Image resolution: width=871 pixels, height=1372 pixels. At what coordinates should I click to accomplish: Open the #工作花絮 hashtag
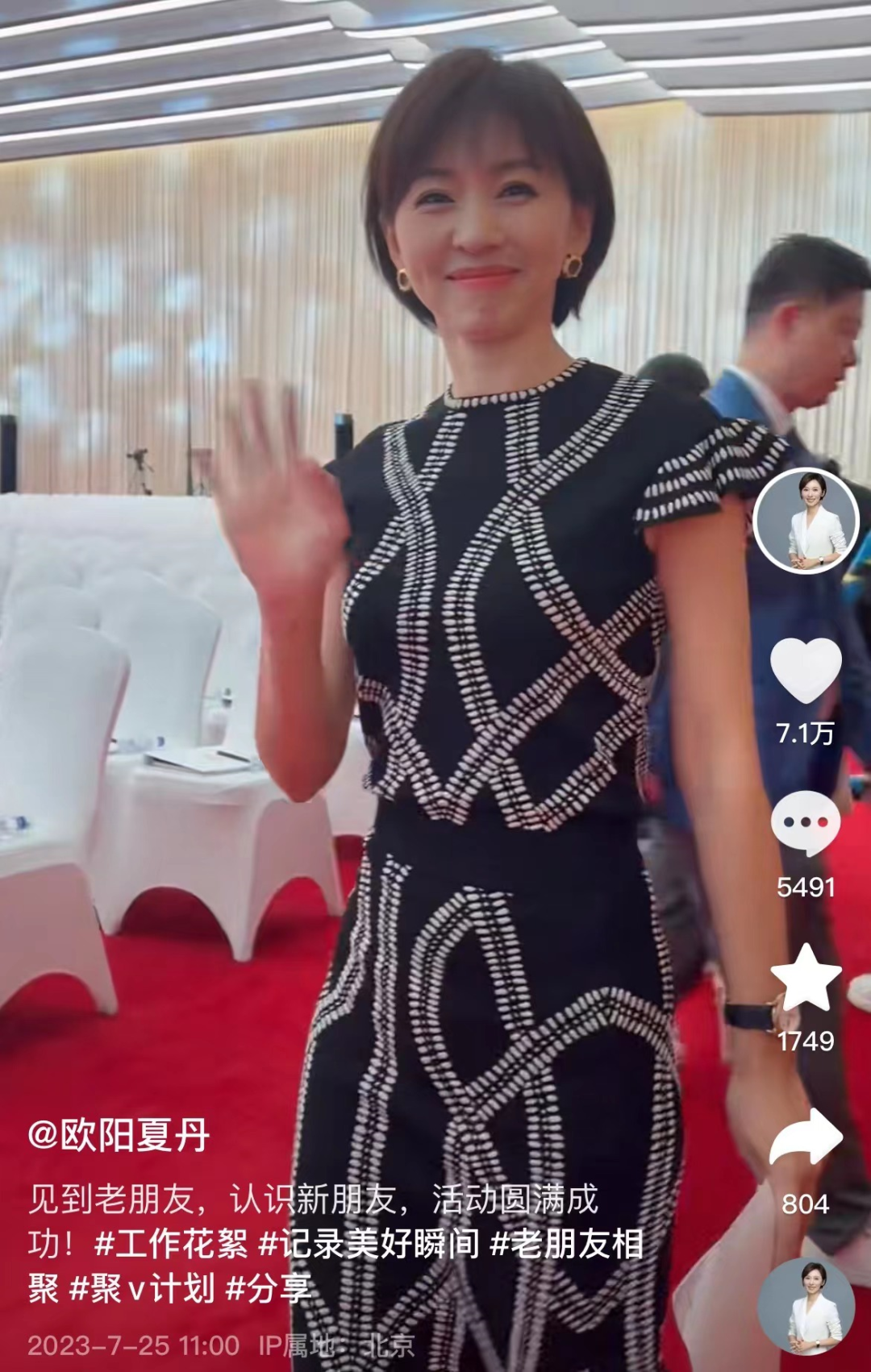171,1244
